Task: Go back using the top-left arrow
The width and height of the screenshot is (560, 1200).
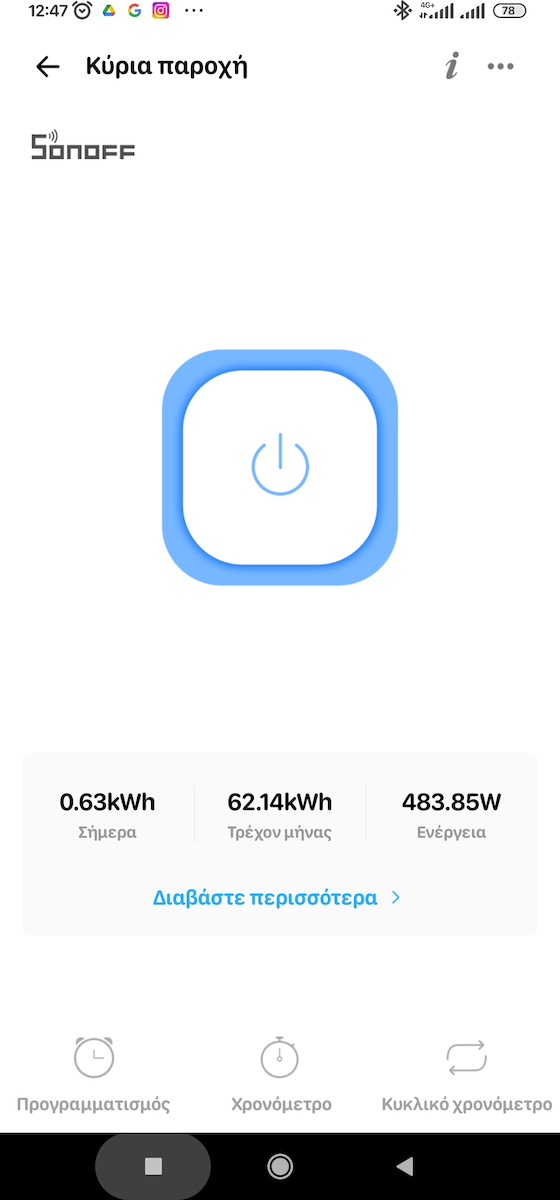Action: (x=47, y=67)
